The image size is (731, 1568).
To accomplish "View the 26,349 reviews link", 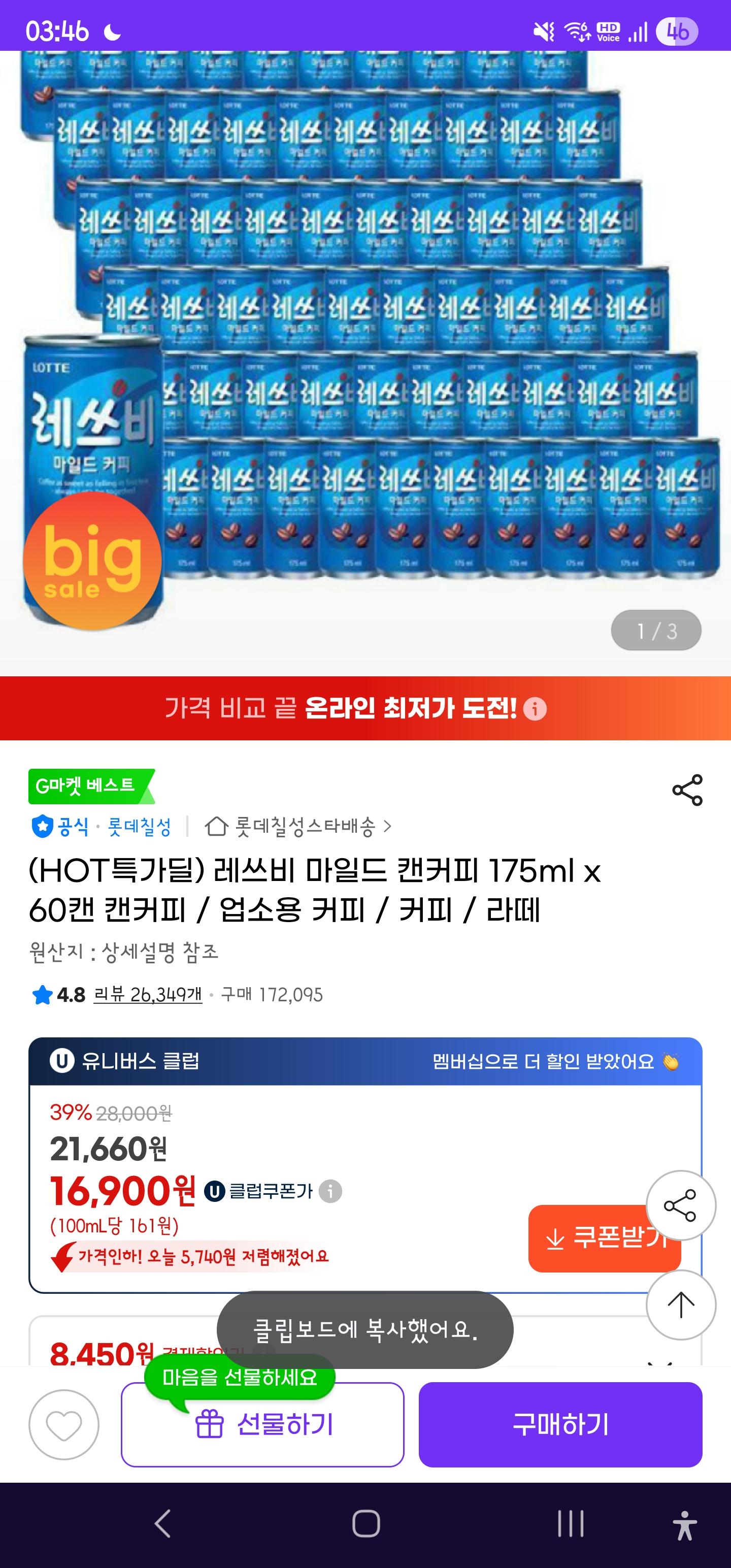I will pyautogui.click(x=147, y=995).
